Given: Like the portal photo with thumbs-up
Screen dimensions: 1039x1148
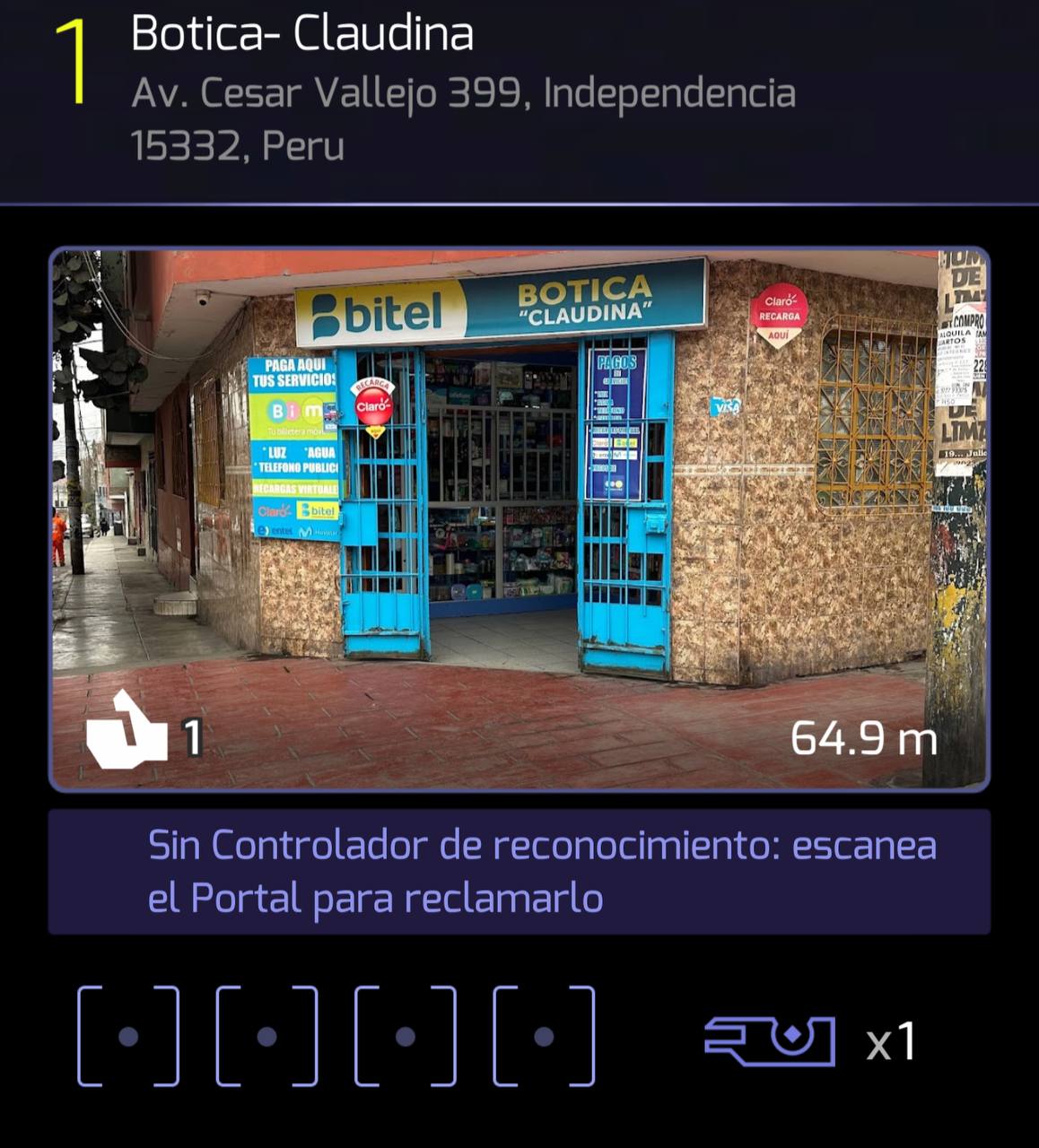Looking at the screenshot, I should click(127, 732).
